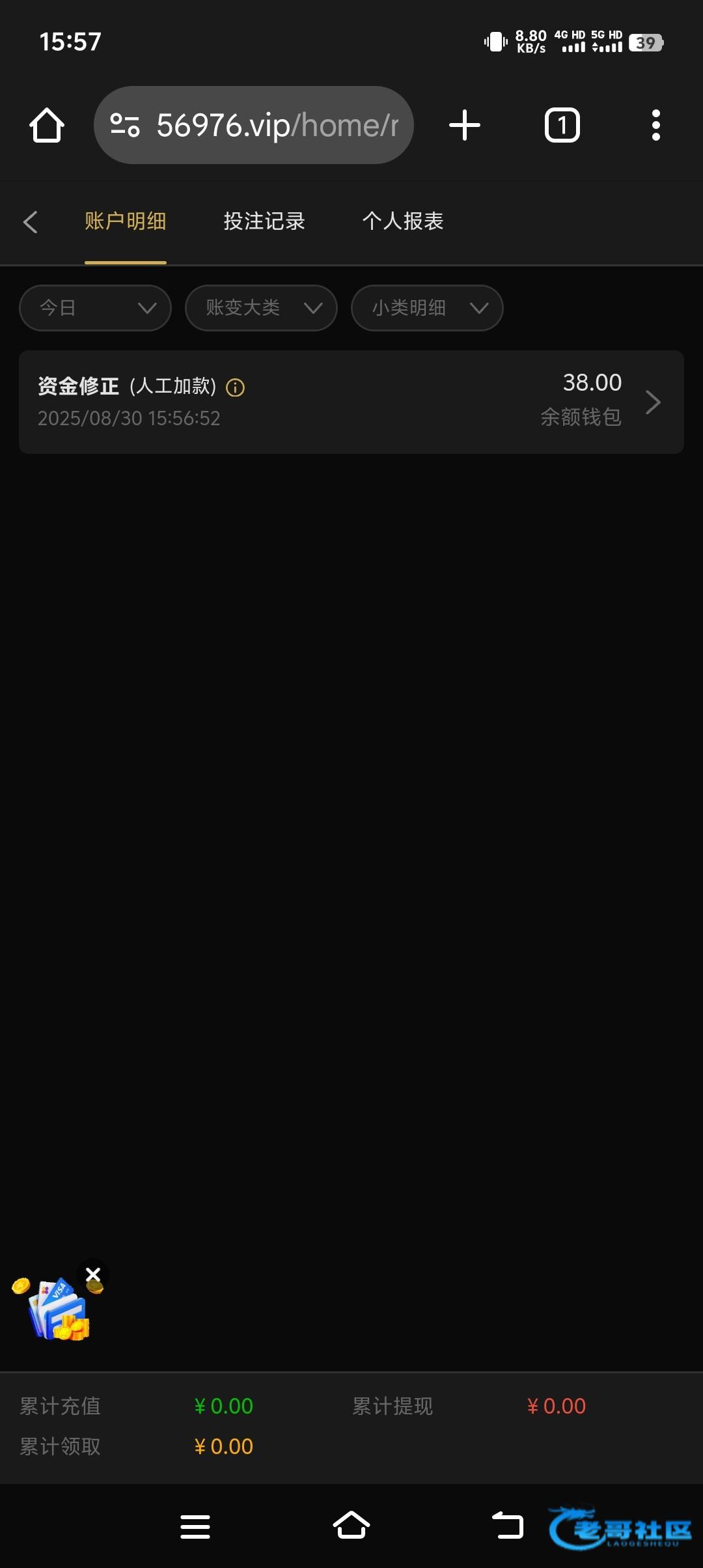Open a new browser tab
This screenshot has height=1568, width=703.
coord(465,125)
